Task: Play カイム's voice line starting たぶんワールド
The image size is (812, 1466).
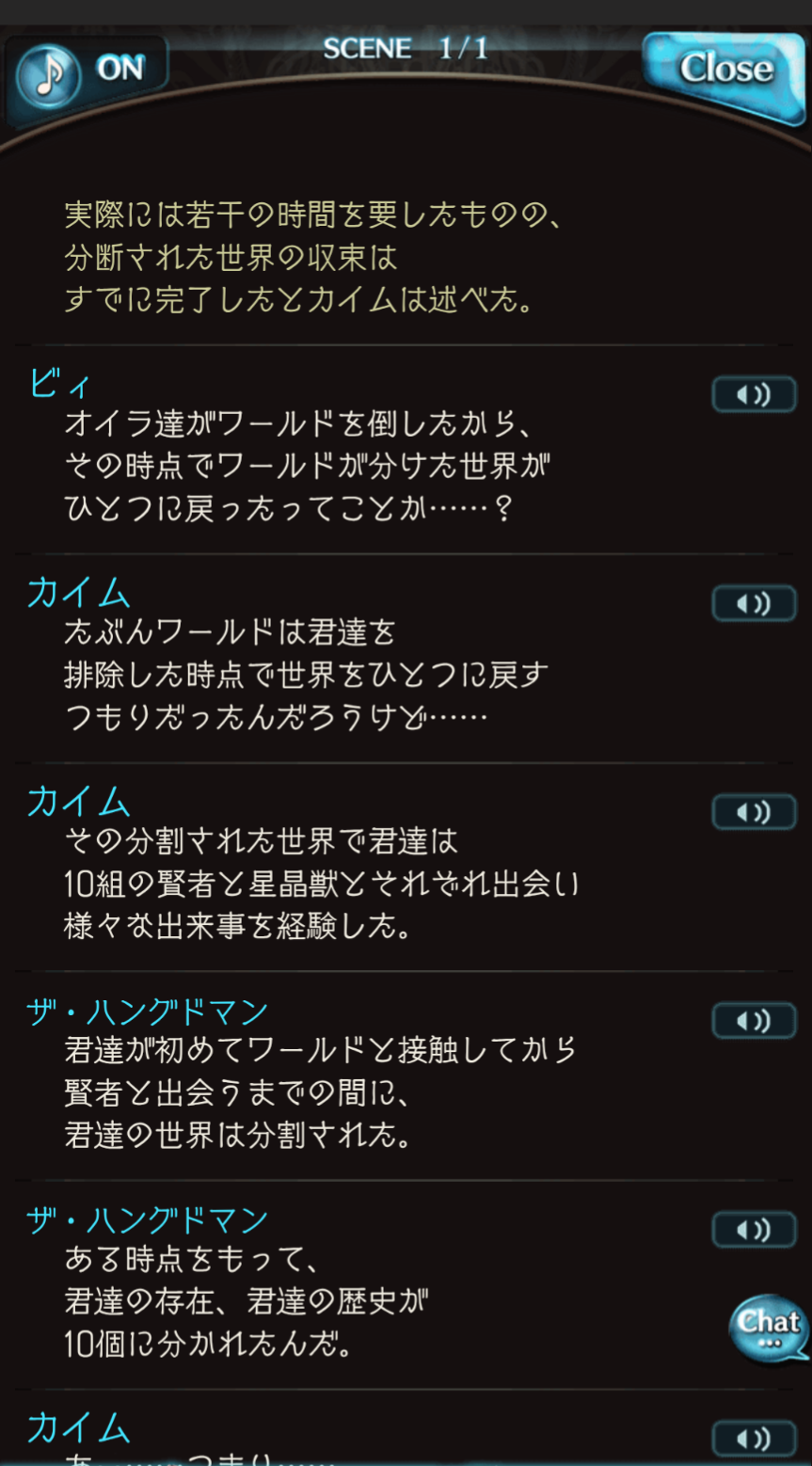Action: coord(754,604)
